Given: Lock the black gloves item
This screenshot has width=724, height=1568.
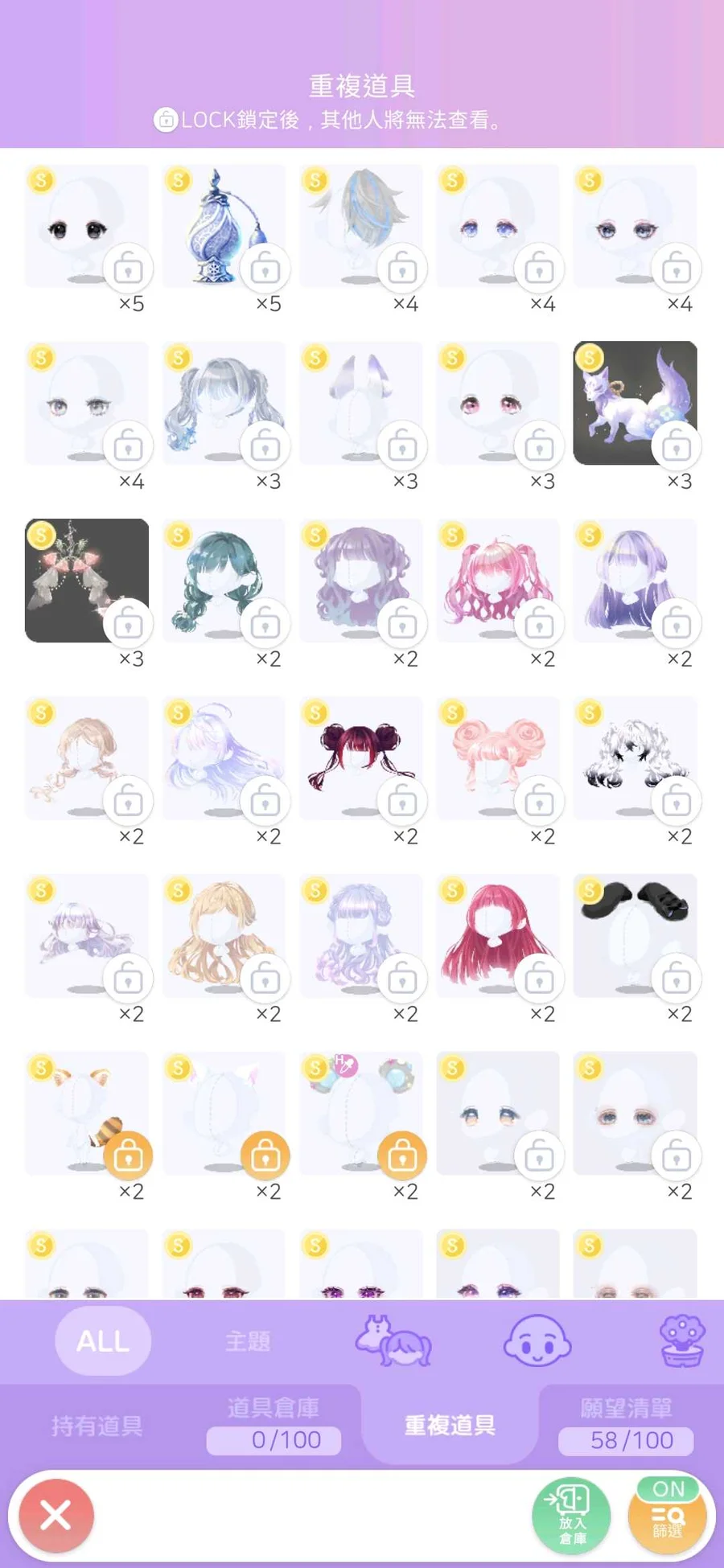Looking at the screenshot, I should (x=677, y=979).
